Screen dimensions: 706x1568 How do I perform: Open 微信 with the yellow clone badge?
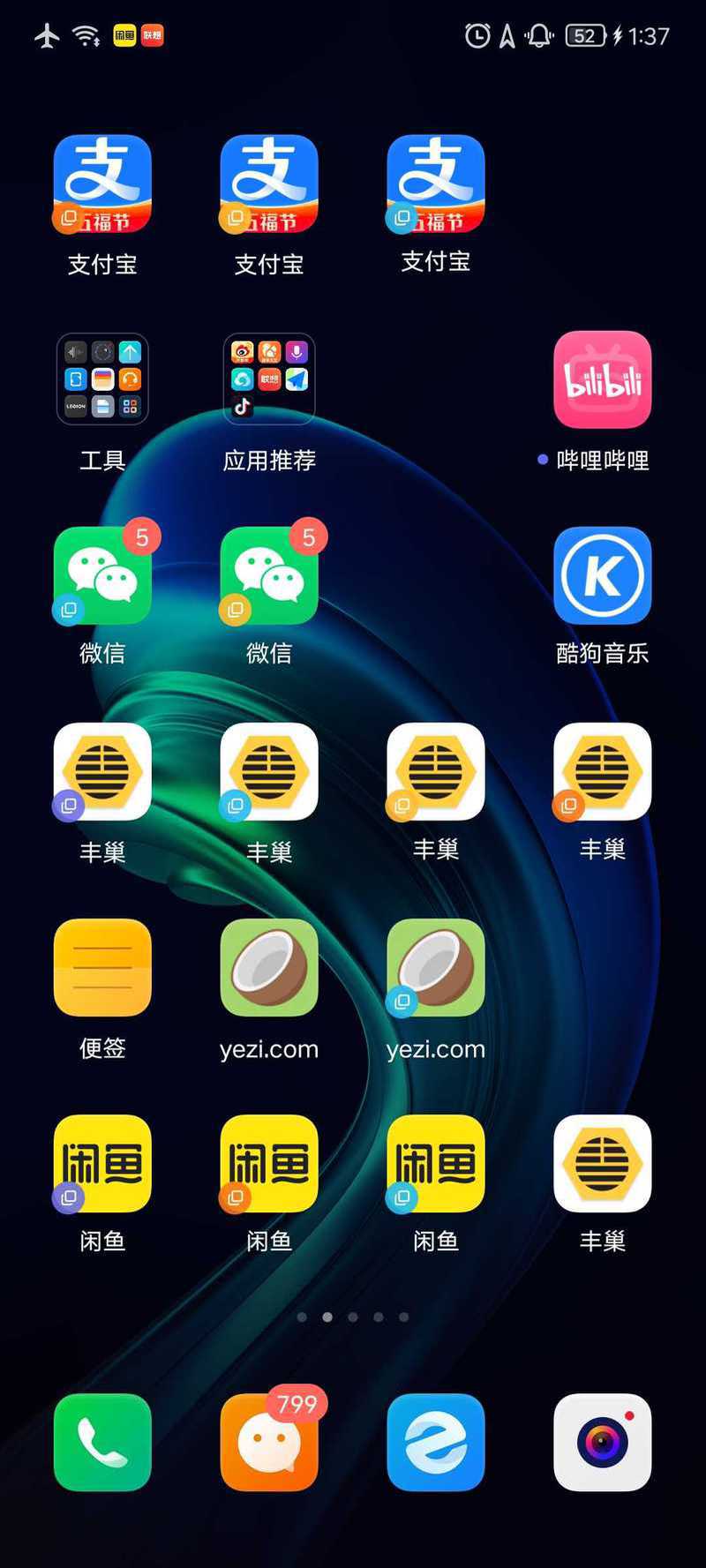coord(269,575)
